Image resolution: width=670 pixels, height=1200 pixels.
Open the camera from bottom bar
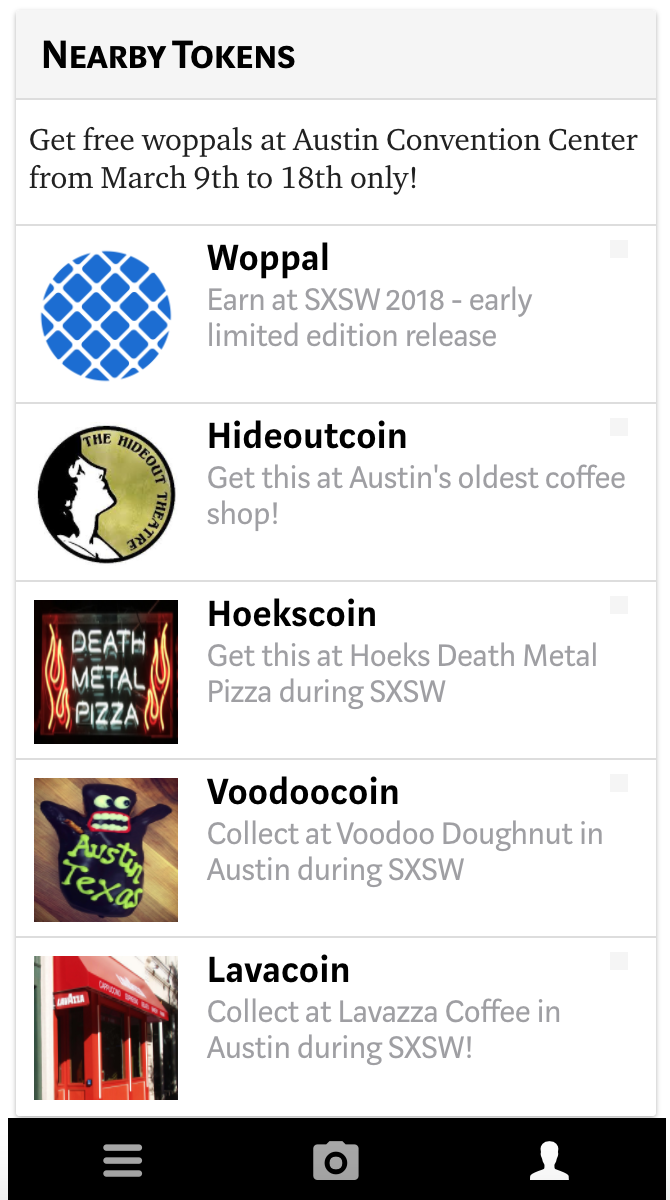coord(336,1160)
